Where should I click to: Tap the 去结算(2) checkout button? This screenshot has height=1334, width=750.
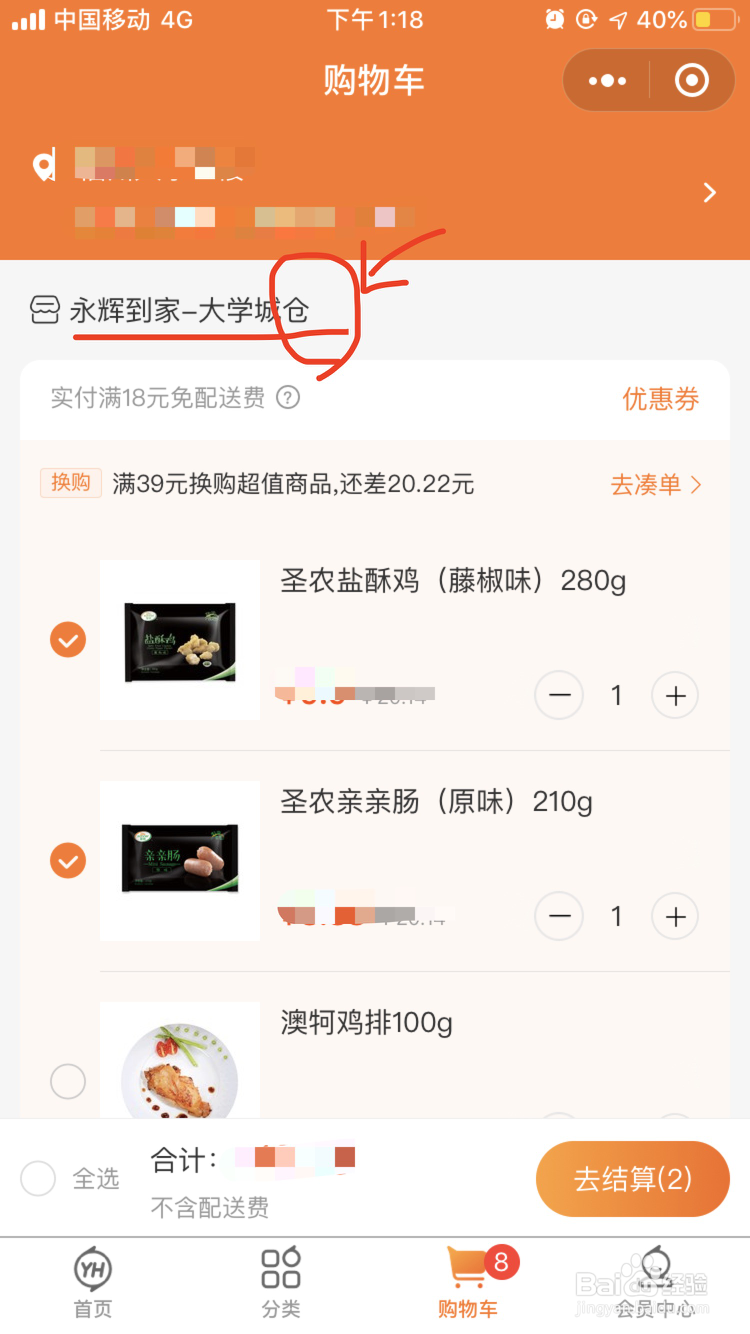point(633,1179)
